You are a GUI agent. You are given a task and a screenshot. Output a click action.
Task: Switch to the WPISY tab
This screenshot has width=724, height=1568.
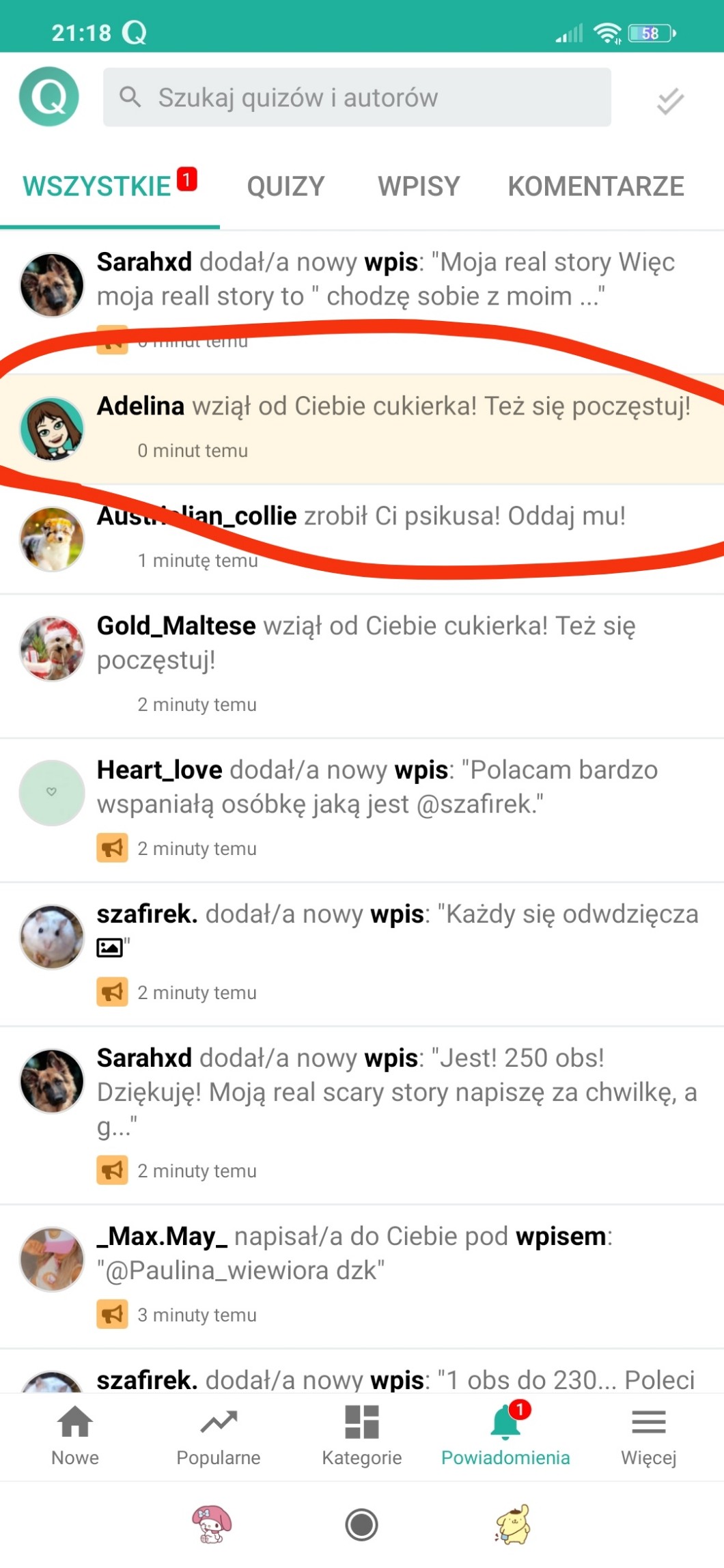[x=419, y=186]
